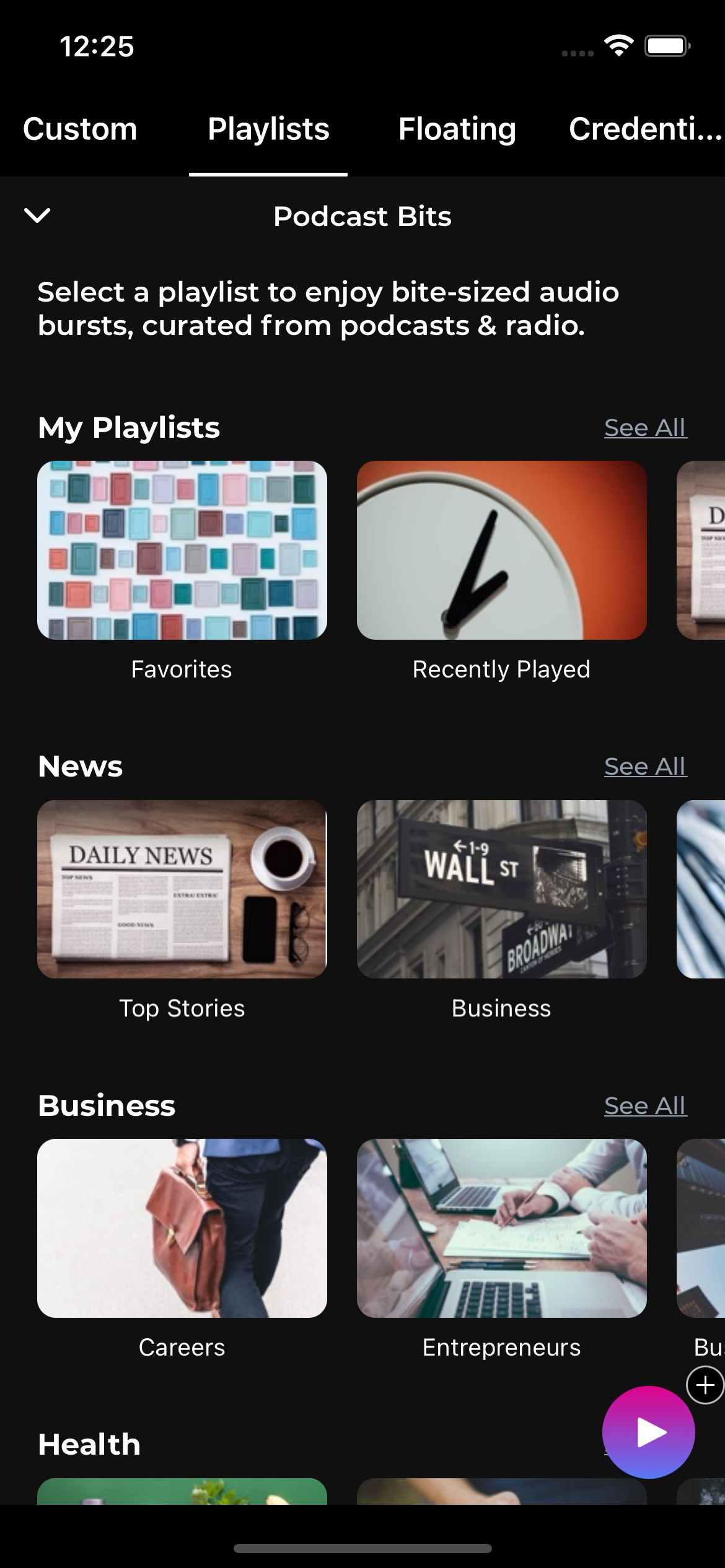Open the Recently Played playlist

pos(501,551)
